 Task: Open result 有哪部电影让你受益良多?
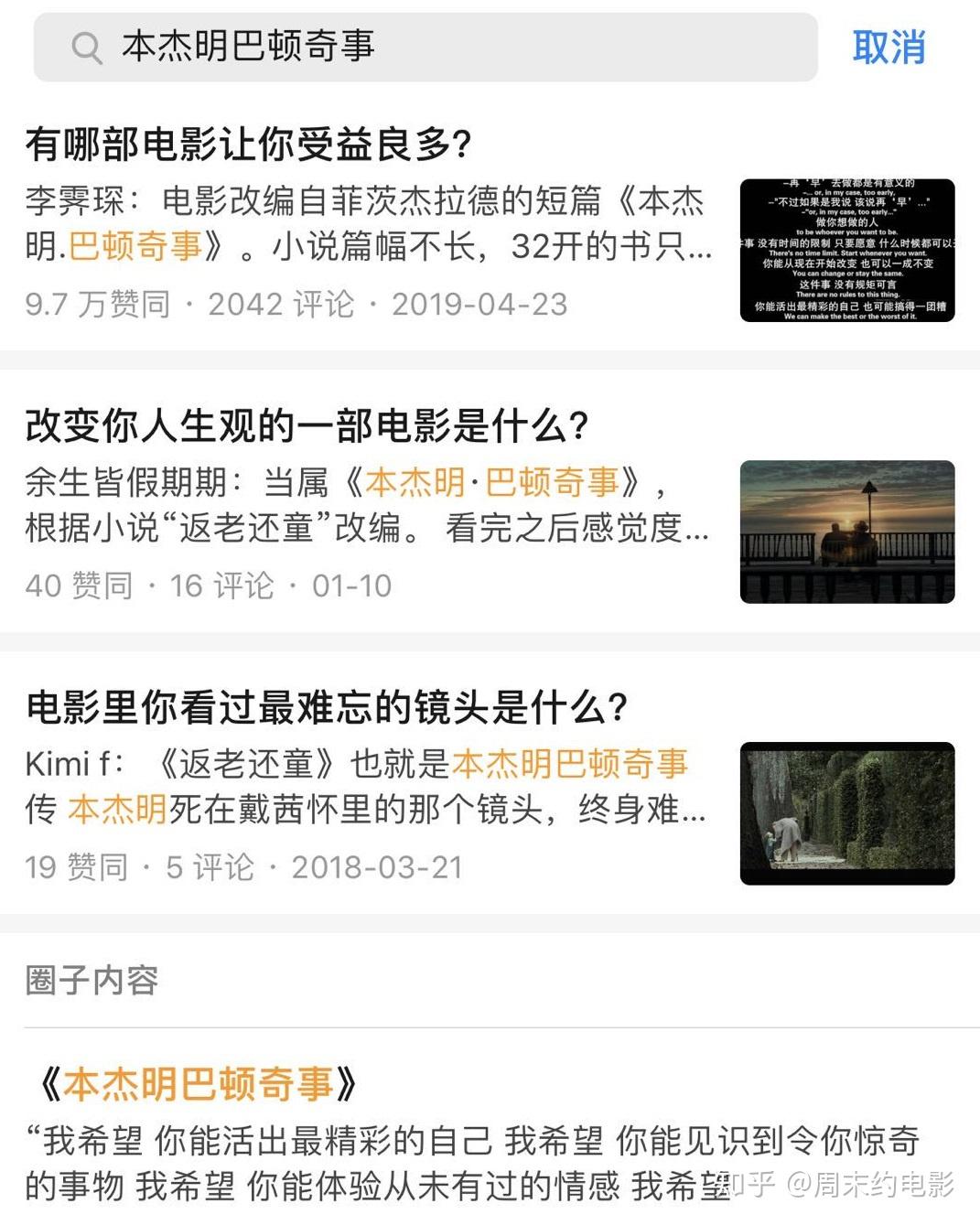pyautogui.click(x=248, y=144)
